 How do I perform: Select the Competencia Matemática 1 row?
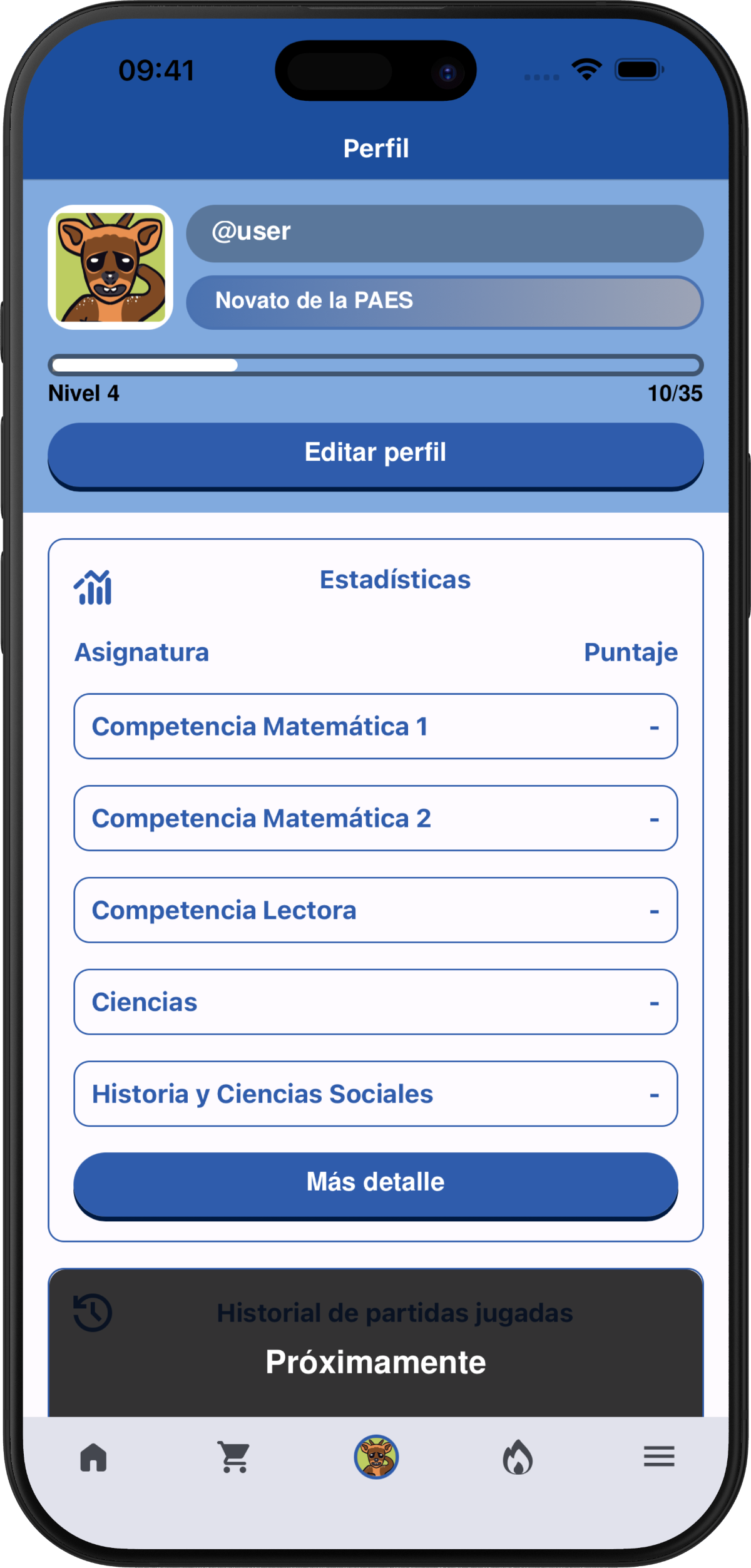(x=375, y=726)
